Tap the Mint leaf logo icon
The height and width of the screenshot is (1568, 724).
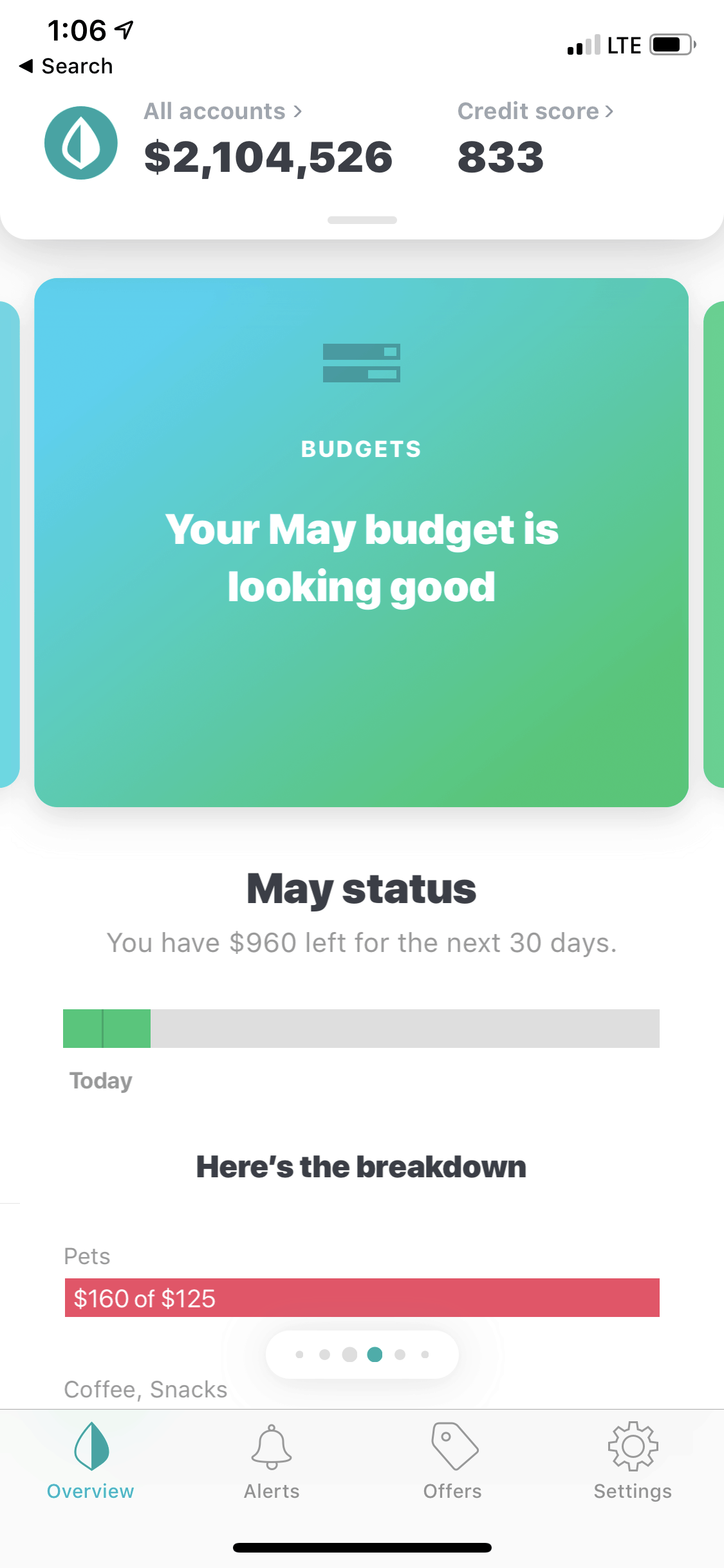pyautogui.click(x=80, y=142)
